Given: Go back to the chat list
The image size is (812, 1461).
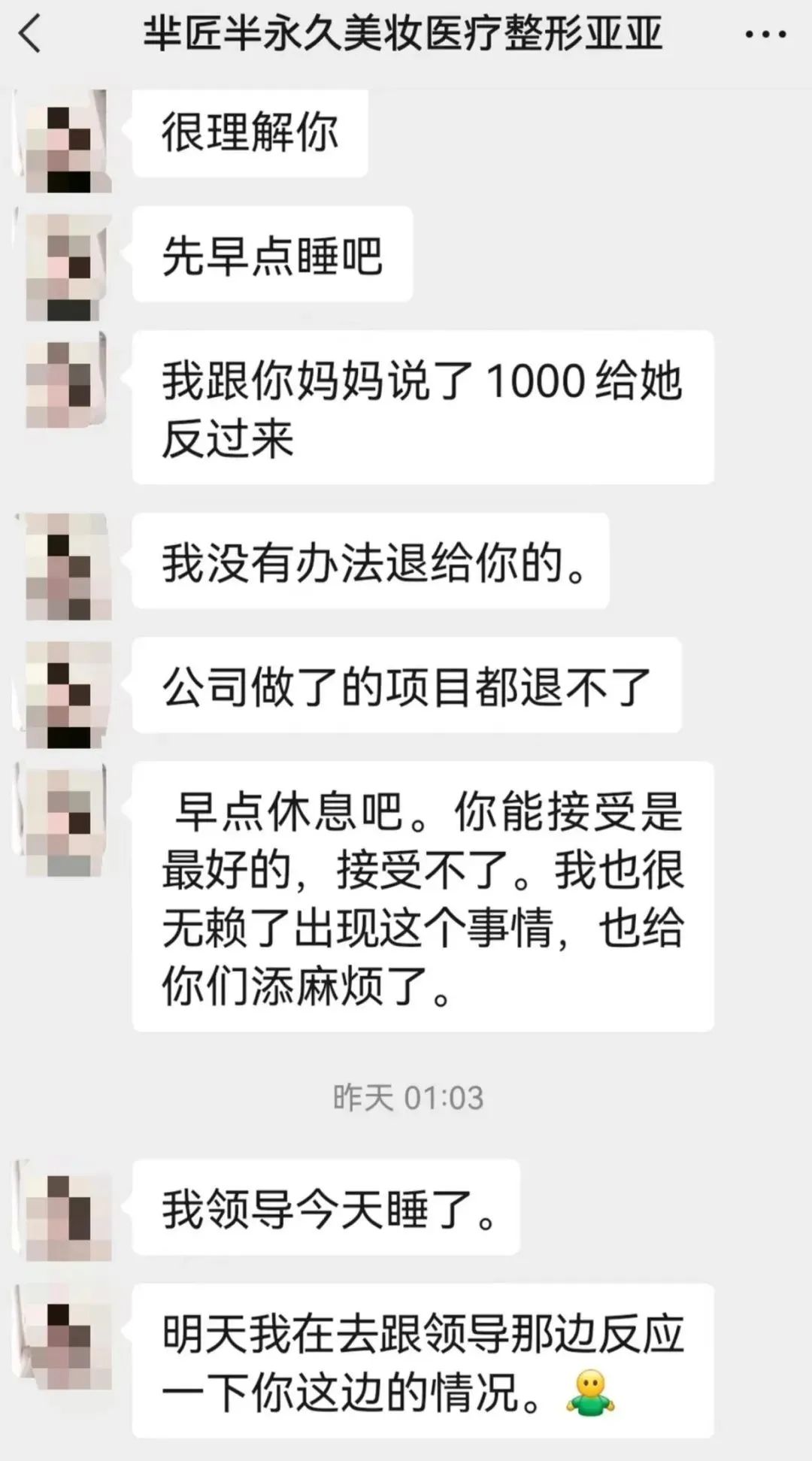Looking at the screenshot, I should pyautogui.click(x=30, y=35).
